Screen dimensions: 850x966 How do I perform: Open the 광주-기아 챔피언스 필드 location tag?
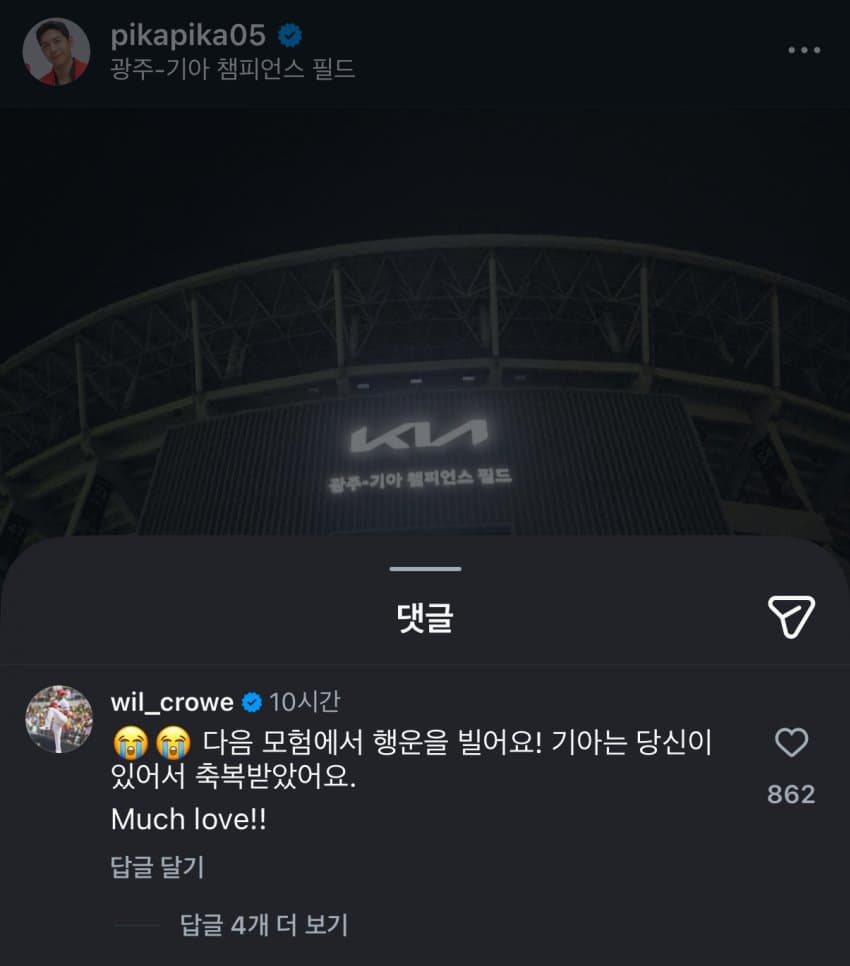point(232,70)
